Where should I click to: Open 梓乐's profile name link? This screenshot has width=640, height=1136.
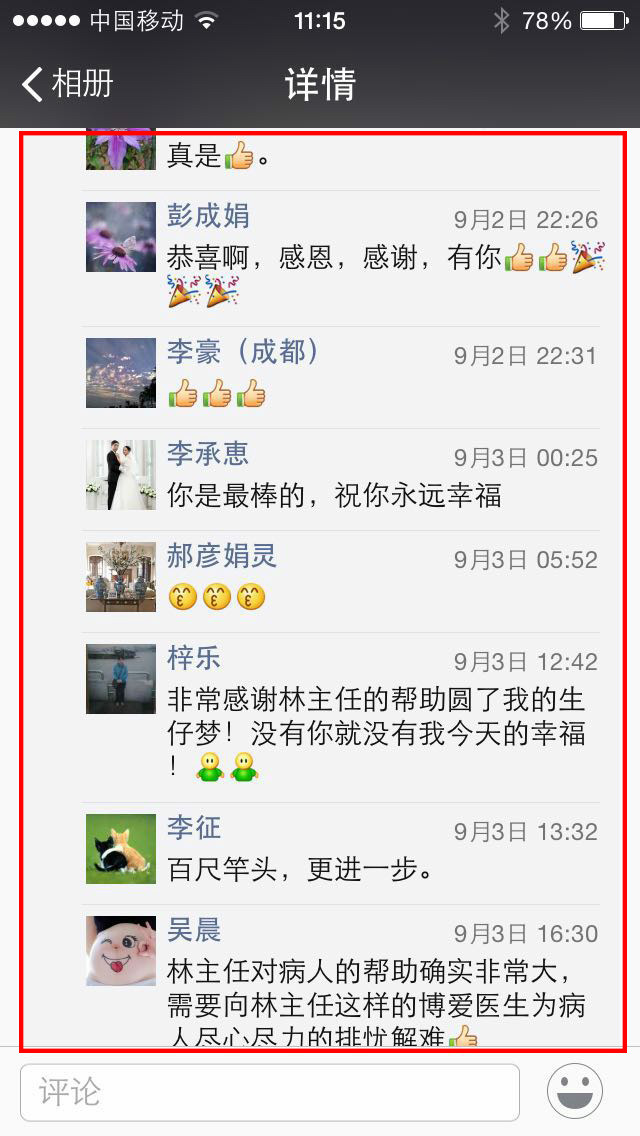click(194, 658)
